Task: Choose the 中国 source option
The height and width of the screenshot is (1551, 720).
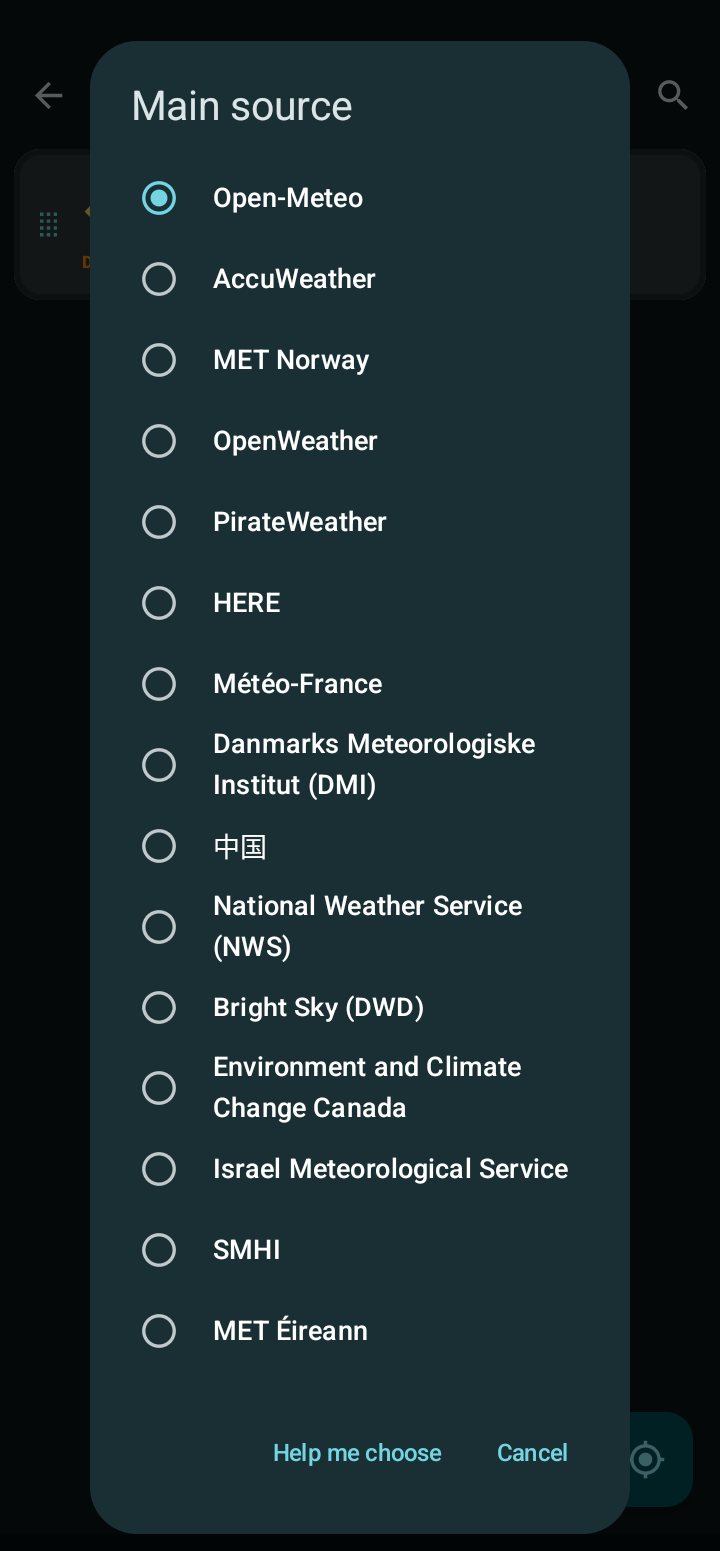Action: click(360, 846)
